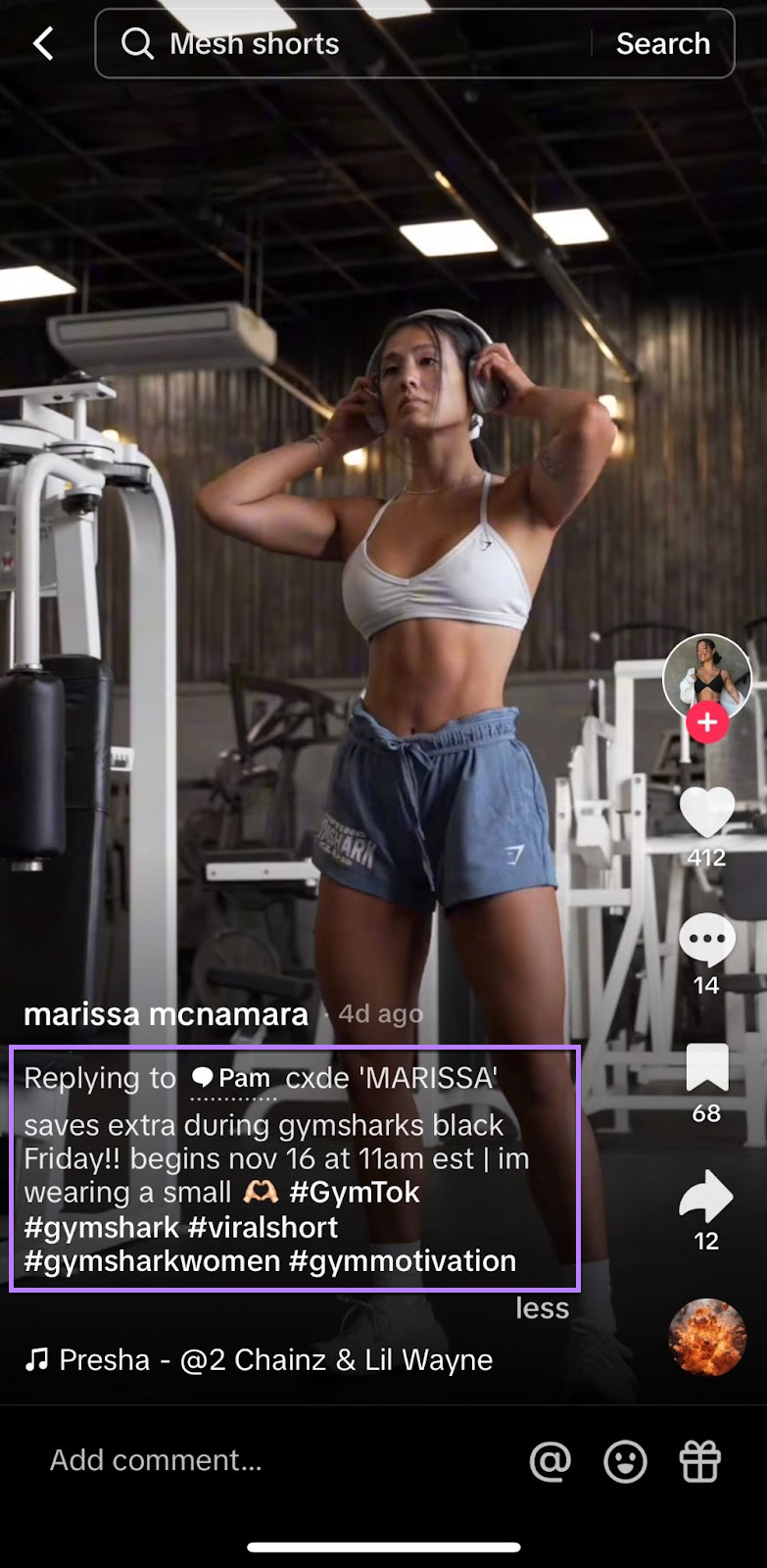The width and height of the screenshot is (767, 1568).
Task: Tap the music note beside Presha track
Action: coord(36,1359)
